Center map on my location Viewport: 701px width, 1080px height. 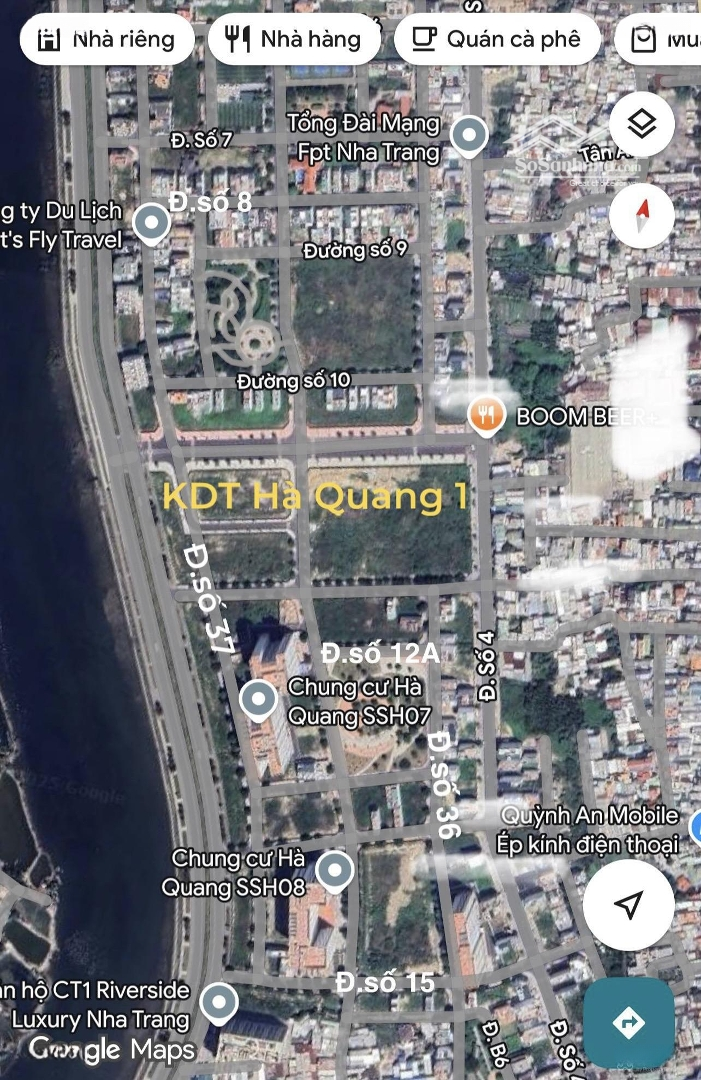[628, 905]
